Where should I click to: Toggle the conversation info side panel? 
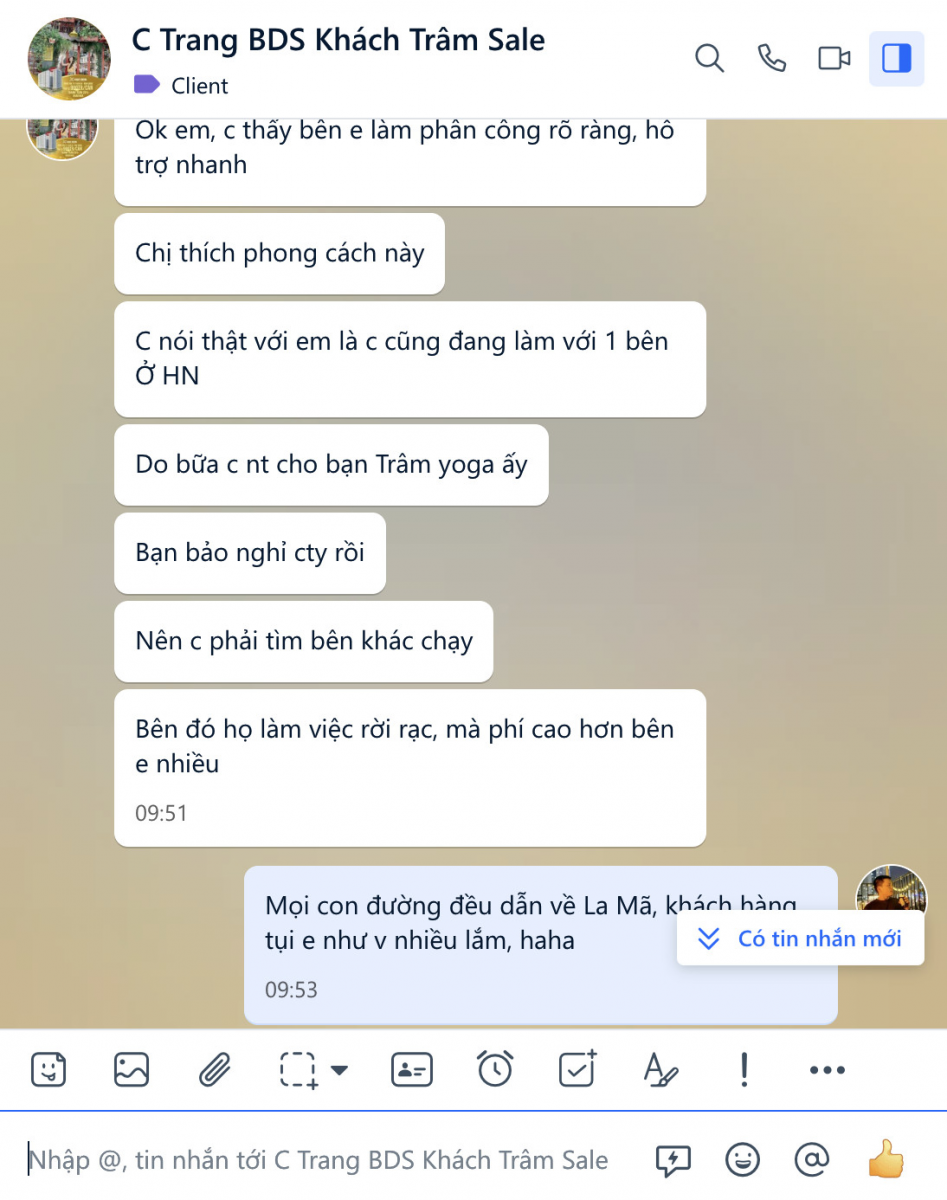point(896,59)
